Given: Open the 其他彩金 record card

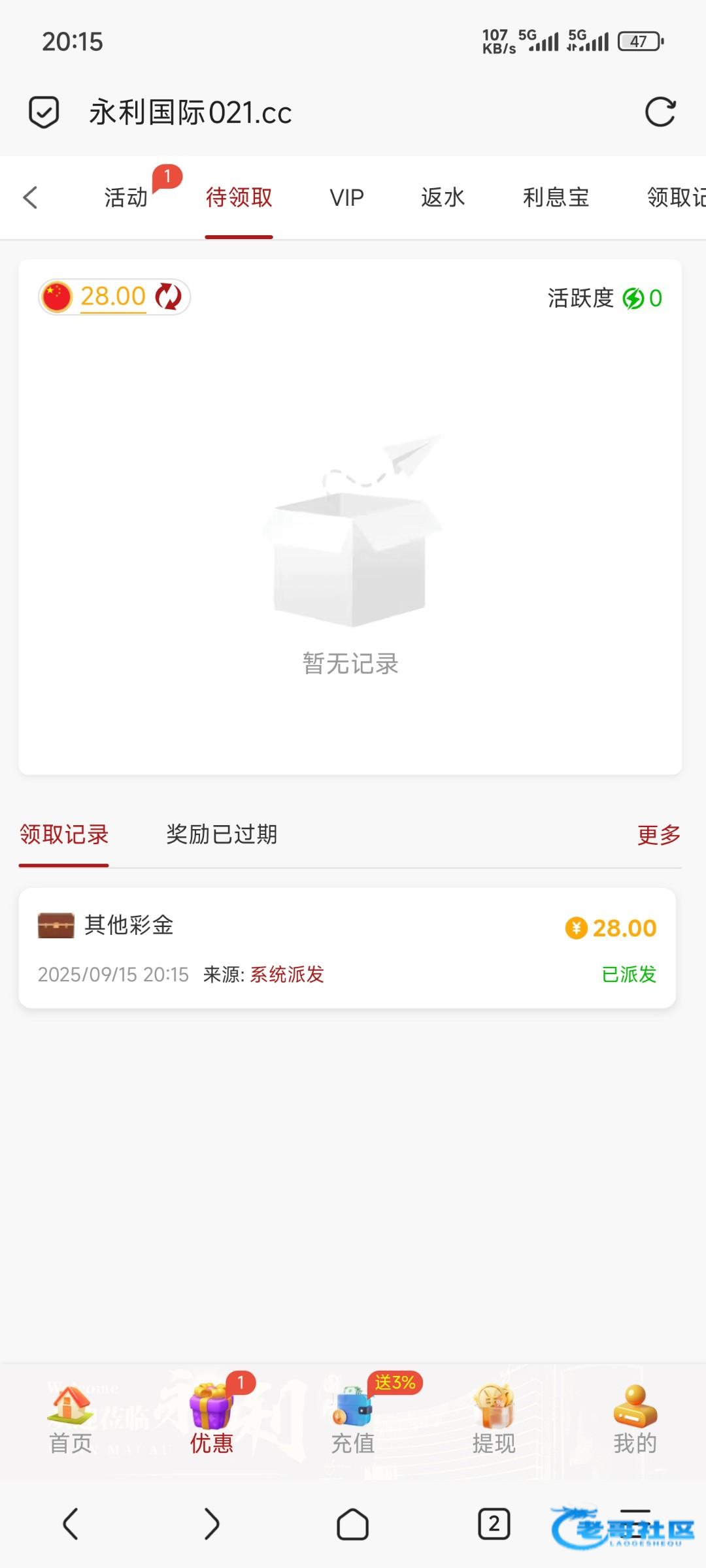Looking at the screenshot, I should (x=347, y=947).
